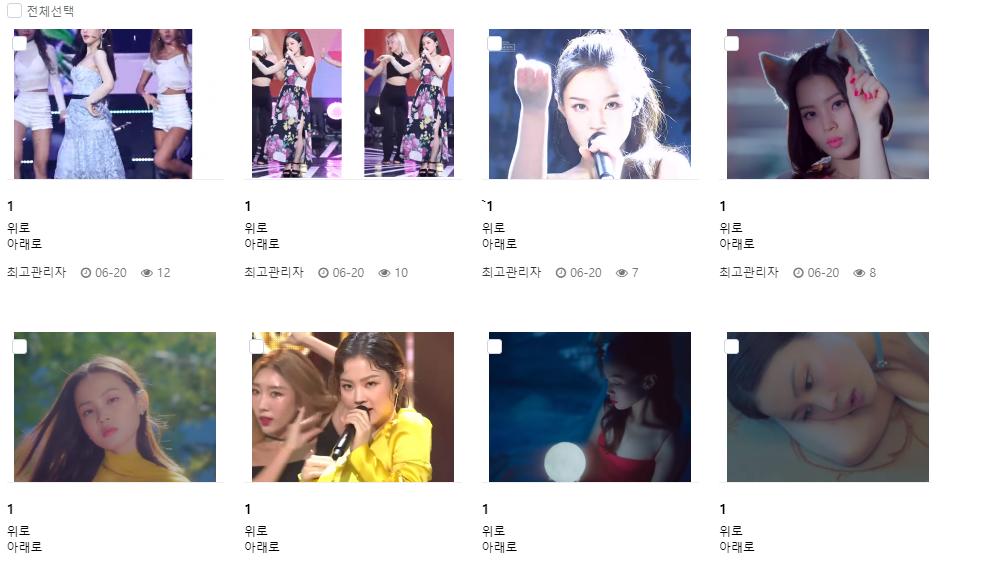Tick the checkbox on the pillow photo tile
The height and width of the screenshot is (566, 982).
[732, 346]
